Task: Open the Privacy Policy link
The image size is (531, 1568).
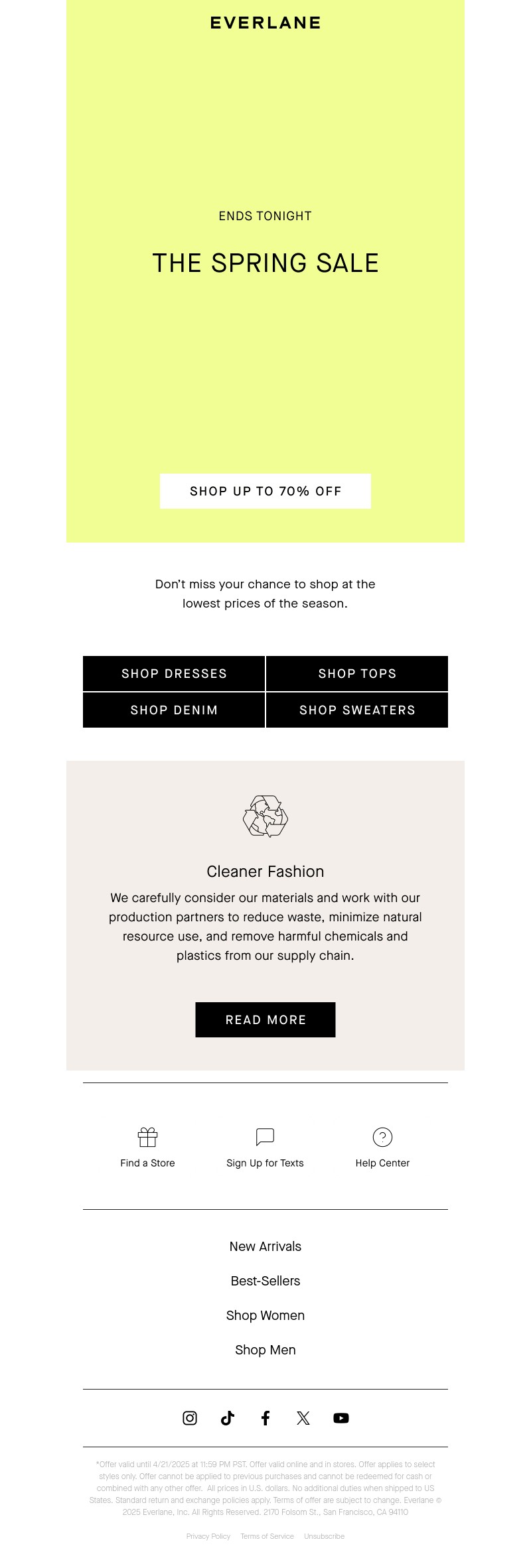Action: coord(208,1536)
